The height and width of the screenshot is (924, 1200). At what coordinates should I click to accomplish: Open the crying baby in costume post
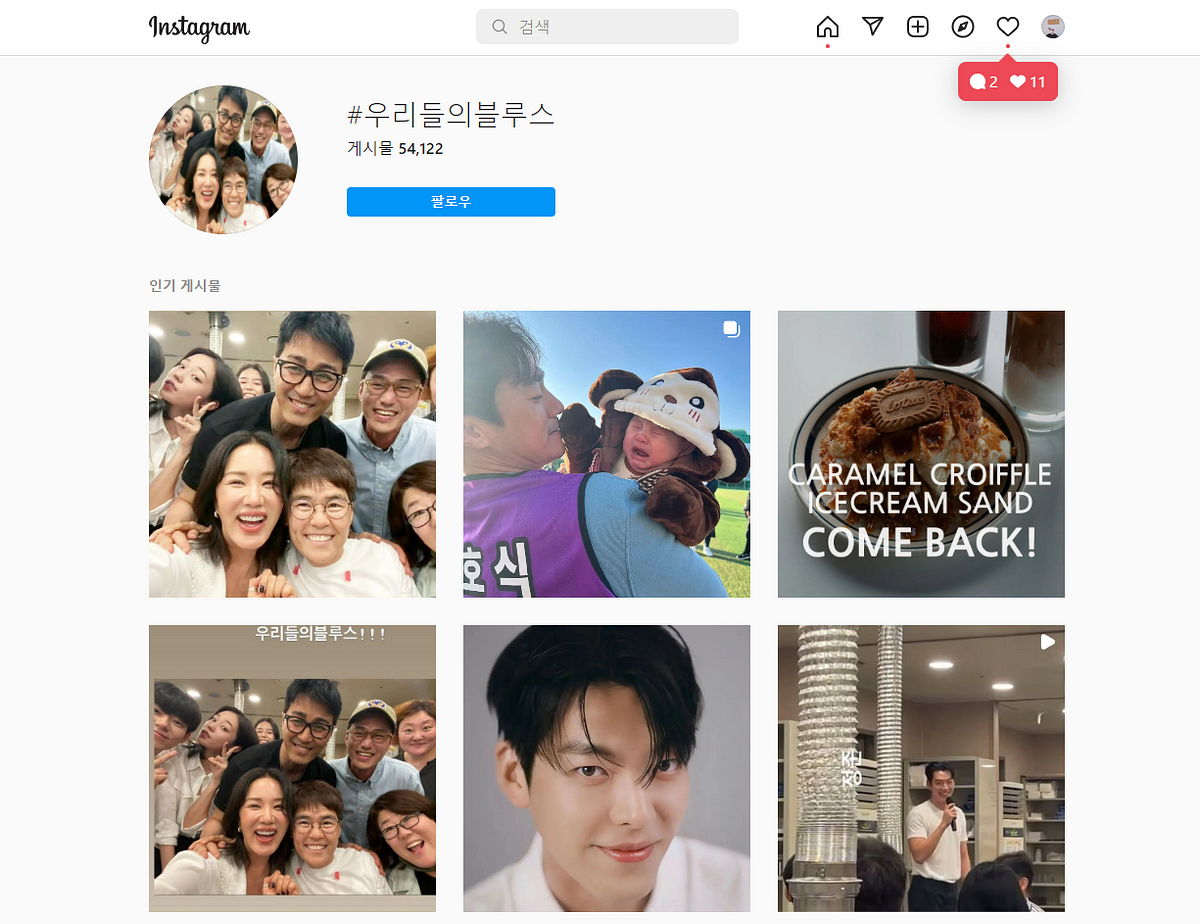point(606,454)
